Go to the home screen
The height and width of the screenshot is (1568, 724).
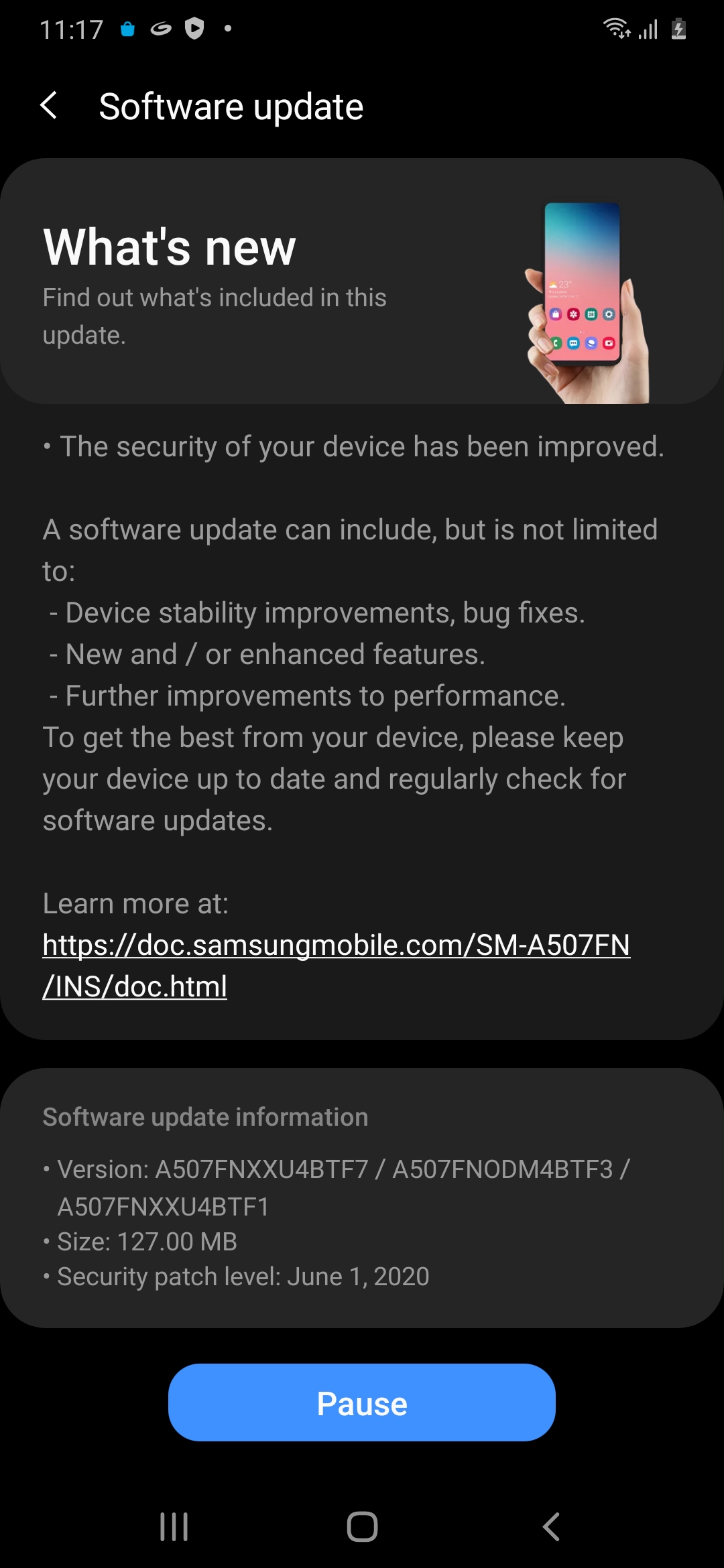[362, 1527]
